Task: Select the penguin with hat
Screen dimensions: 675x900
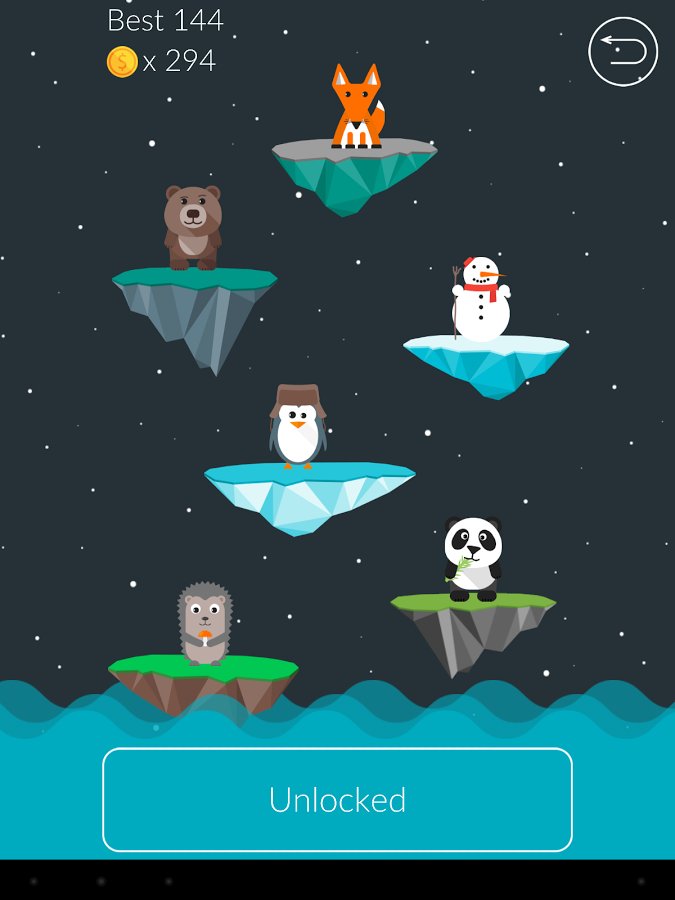Action: pyautogui.click(x=298, y=427)
